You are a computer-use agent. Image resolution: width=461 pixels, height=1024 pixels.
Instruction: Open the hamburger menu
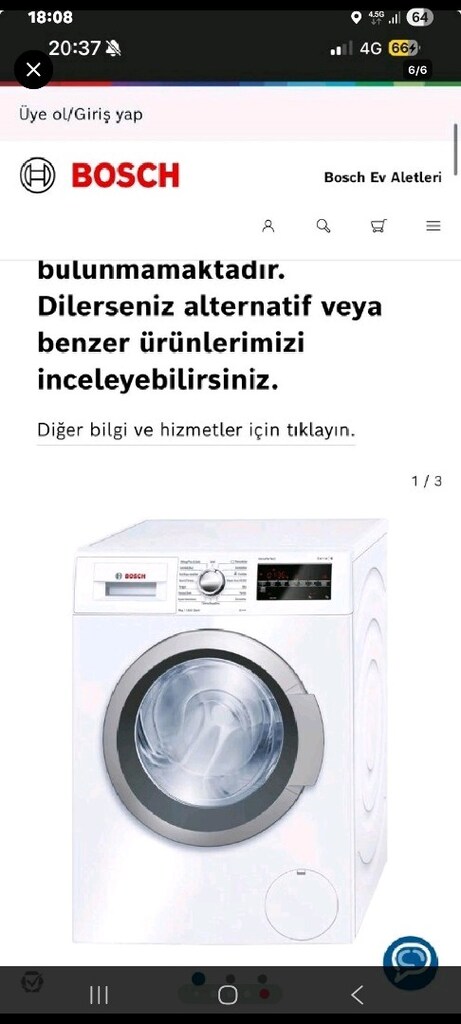click(x=434, y=226)
